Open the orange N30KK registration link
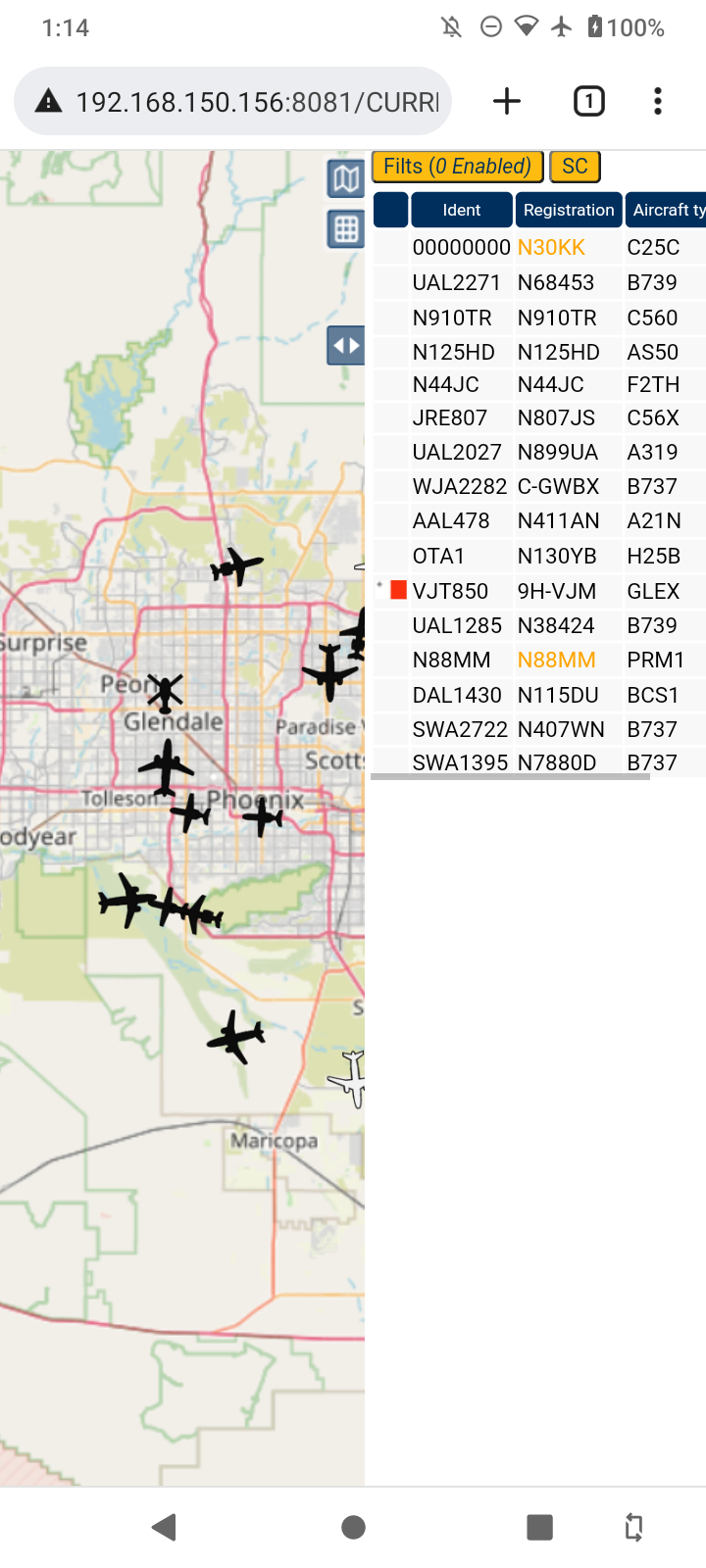706x1568 pixels. click(551, 247)
